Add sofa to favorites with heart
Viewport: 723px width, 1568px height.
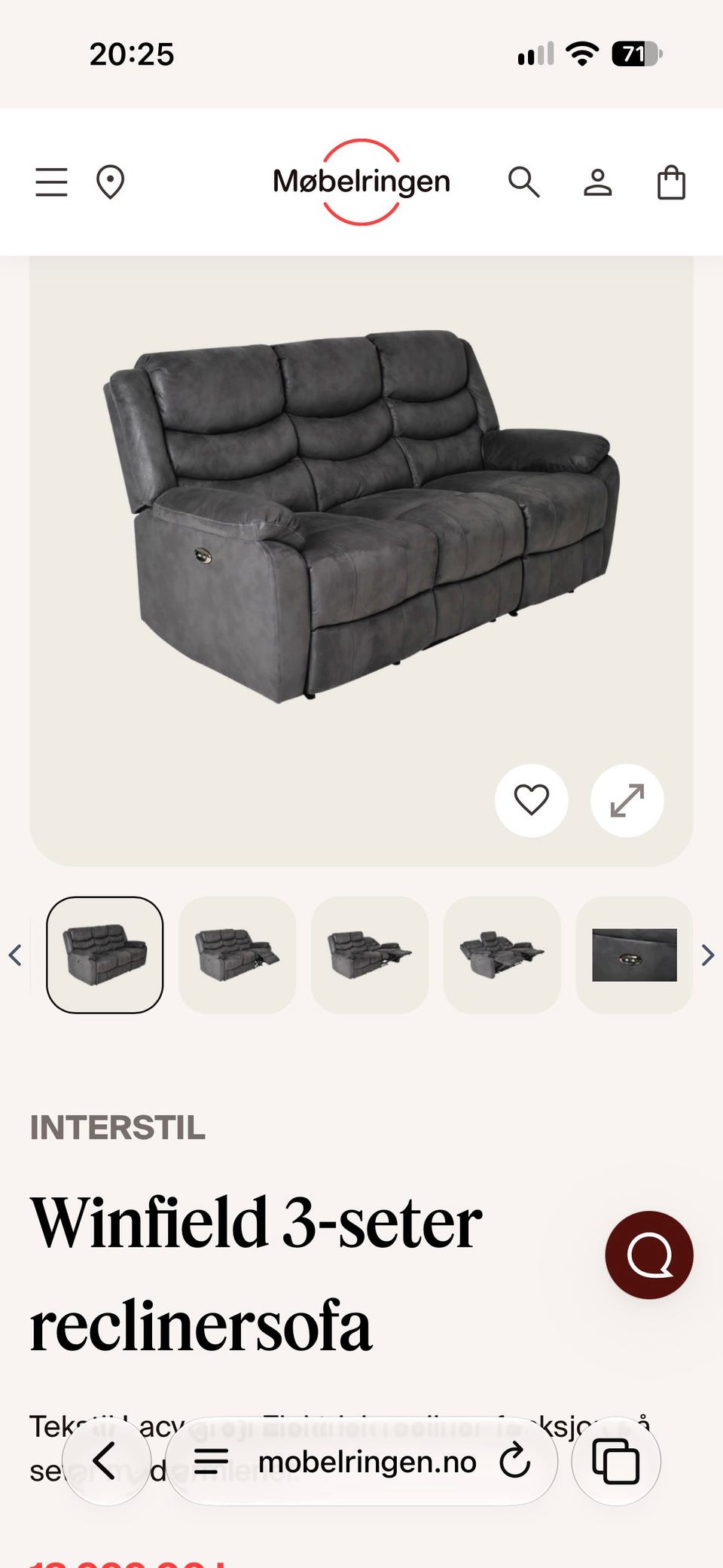pos(532,800)
